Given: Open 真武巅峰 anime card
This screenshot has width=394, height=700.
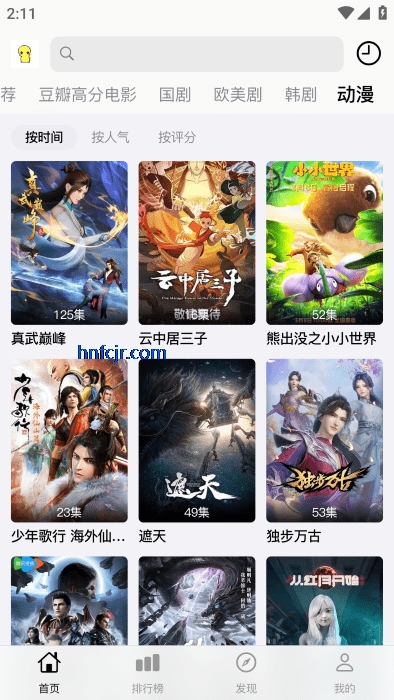Looking at the screenshot, I should pyautogui.click(x=69, y=254).
